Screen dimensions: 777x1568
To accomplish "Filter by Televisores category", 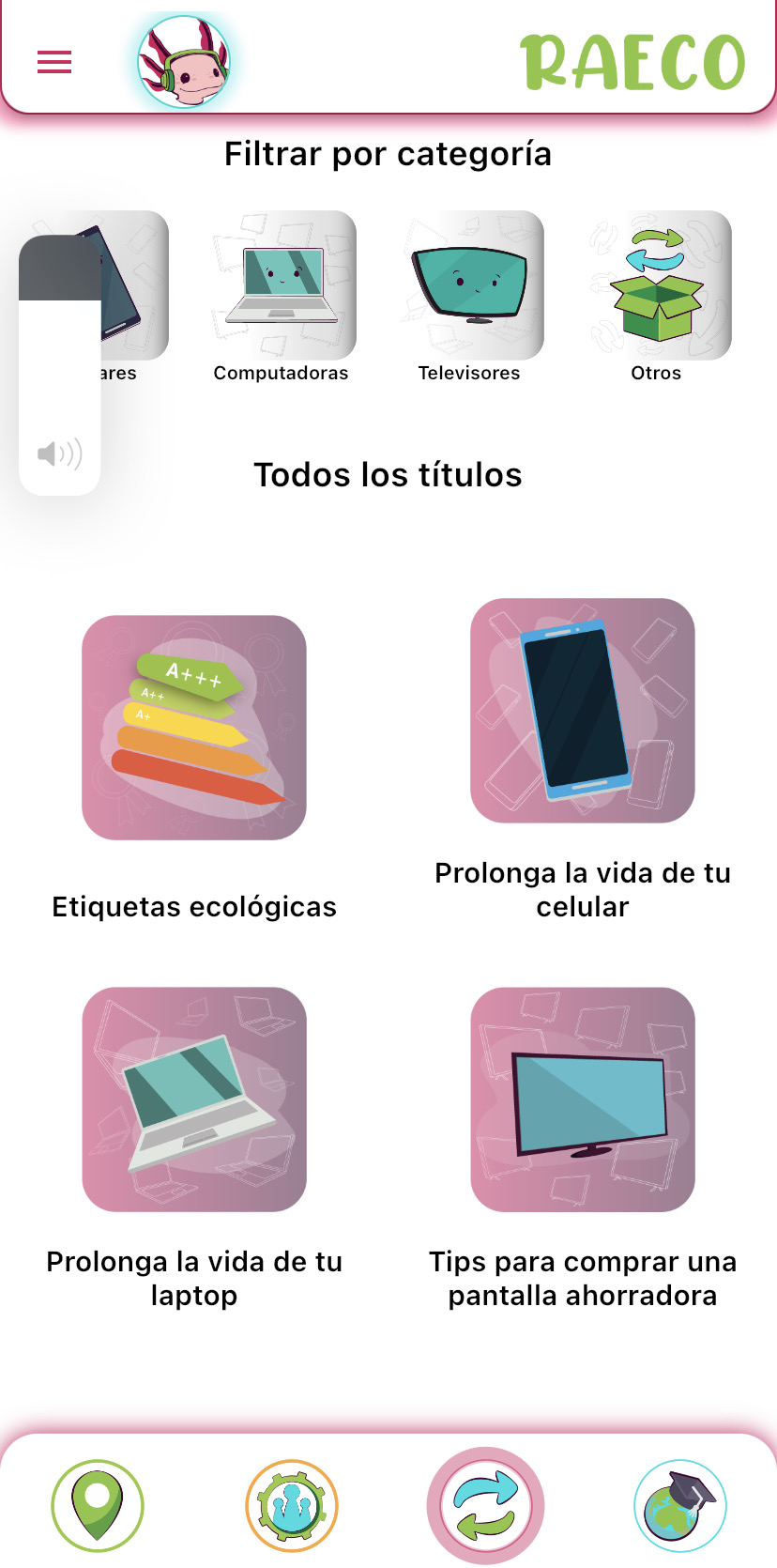I will (469, 285).
